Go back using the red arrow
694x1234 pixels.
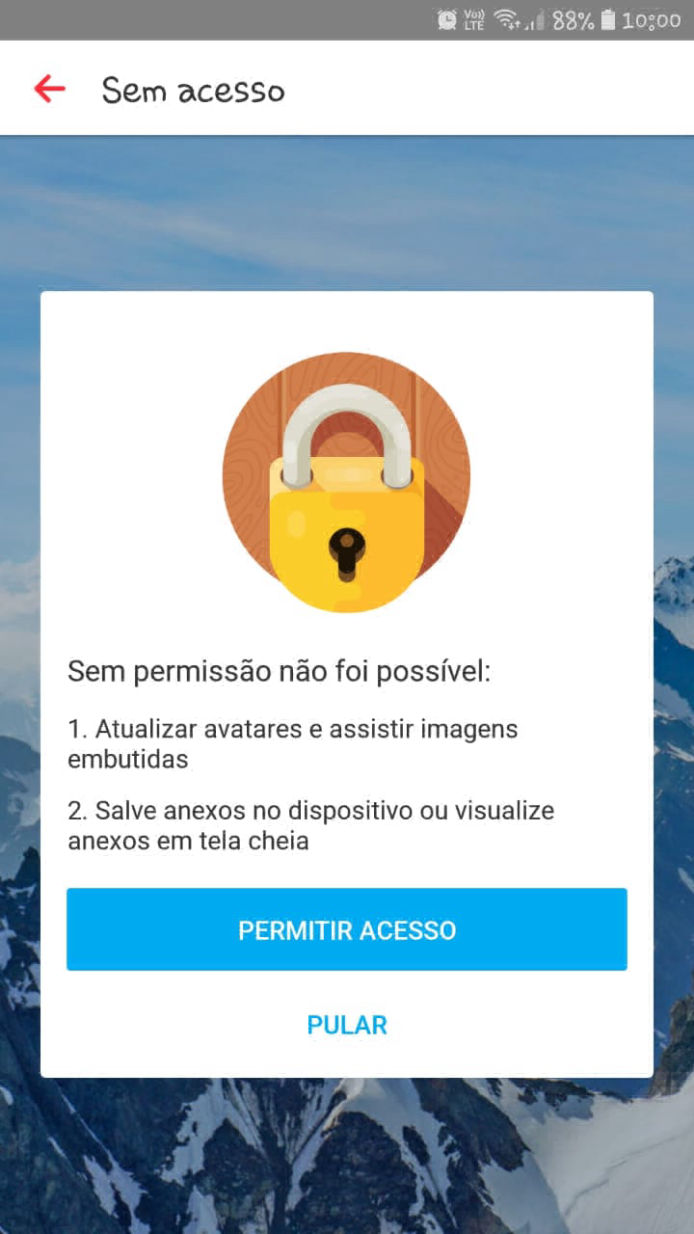point(49,89)
